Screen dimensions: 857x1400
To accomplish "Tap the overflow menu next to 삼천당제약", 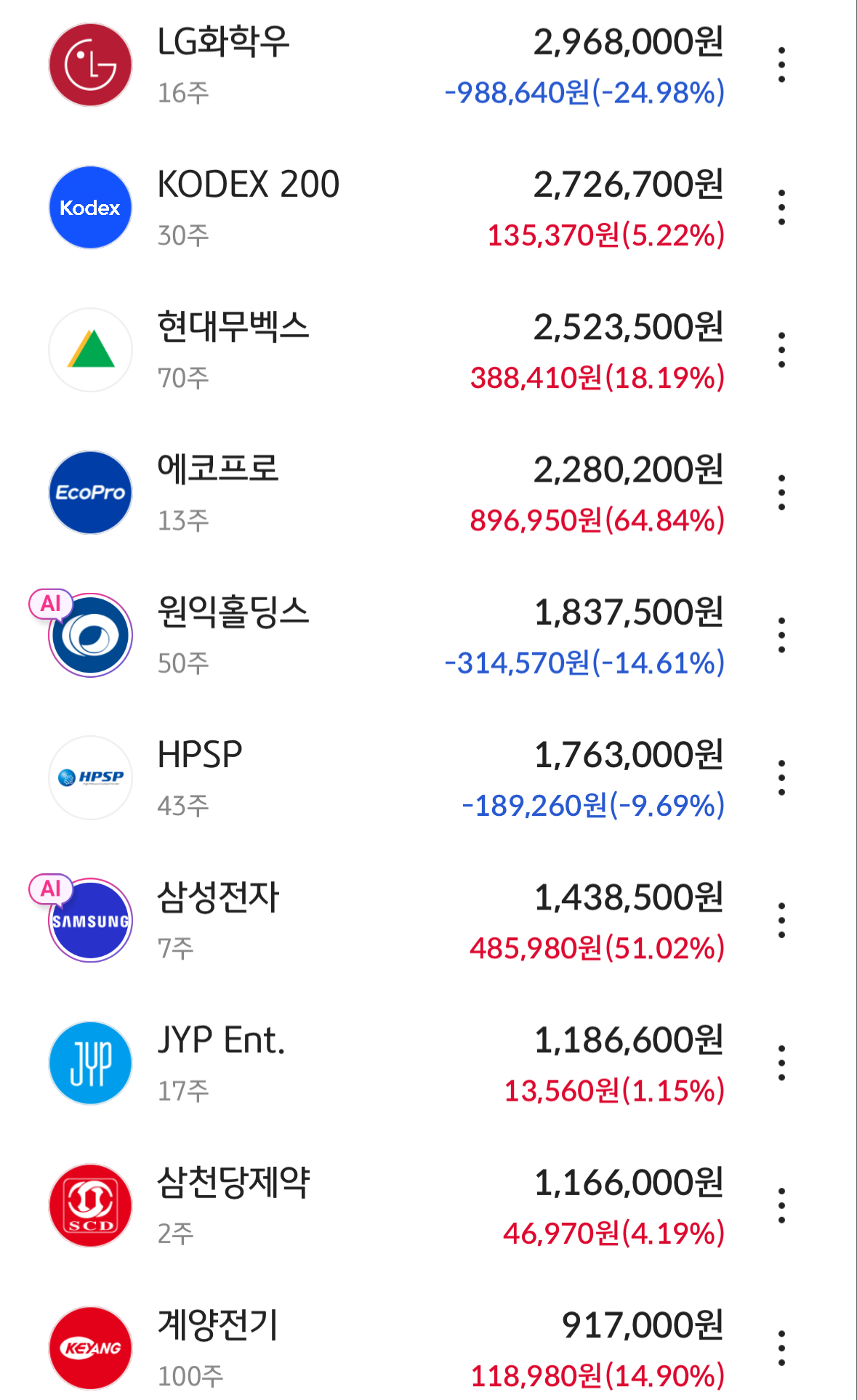I will (x=781, y=1206).
